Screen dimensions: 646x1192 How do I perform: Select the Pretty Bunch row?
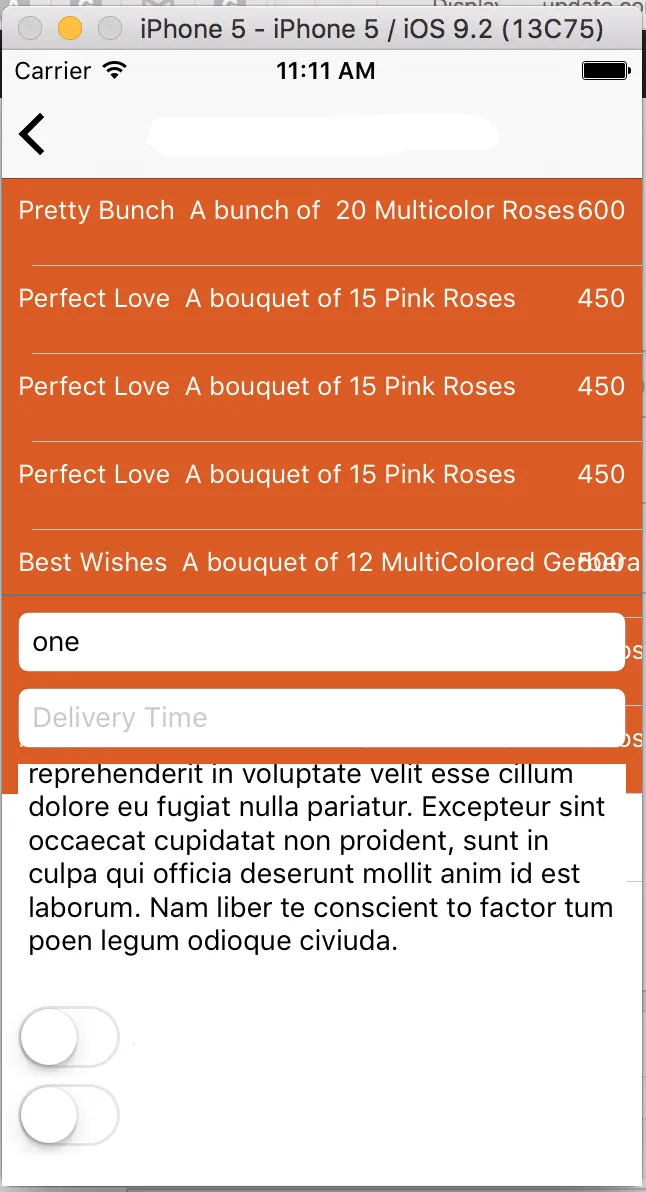[x=320, y=211]
